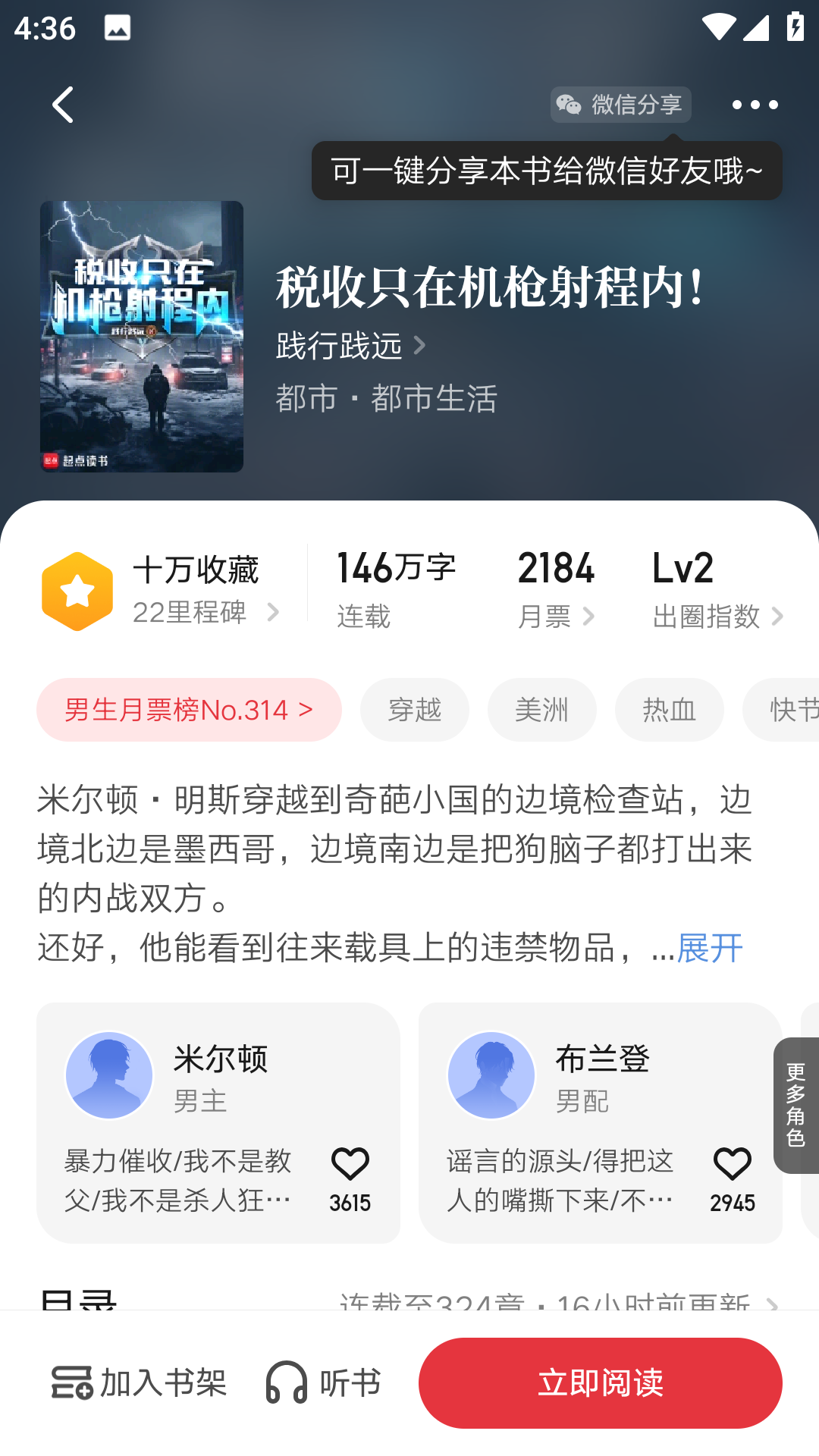This screenshot has height=1456, width=819.
Task: Tap the back arrow icon
Action: 63,104
